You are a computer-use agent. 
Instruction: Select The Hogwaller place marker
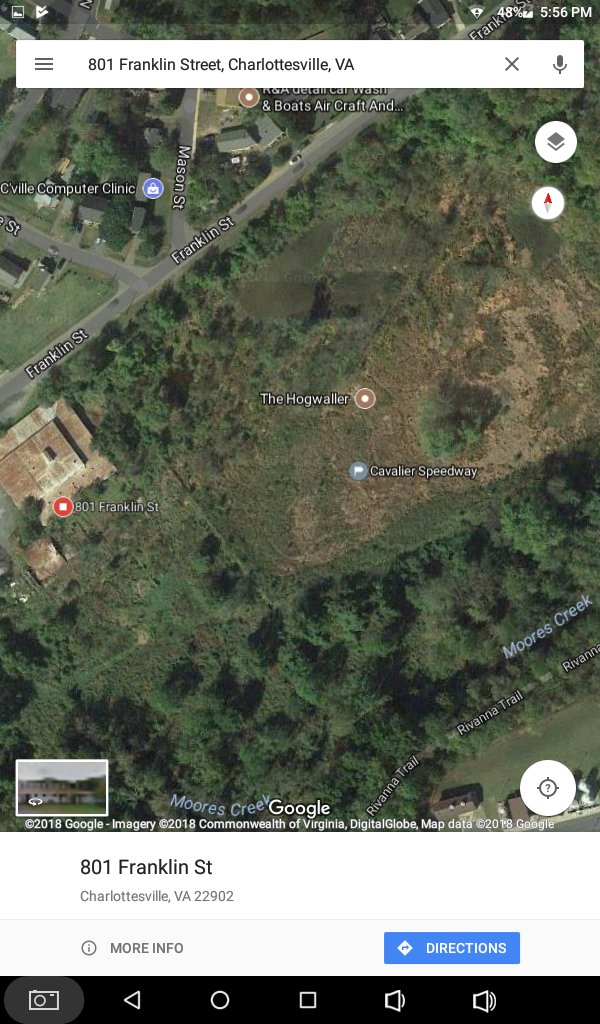pyautogui.click(x=365, y=398)
